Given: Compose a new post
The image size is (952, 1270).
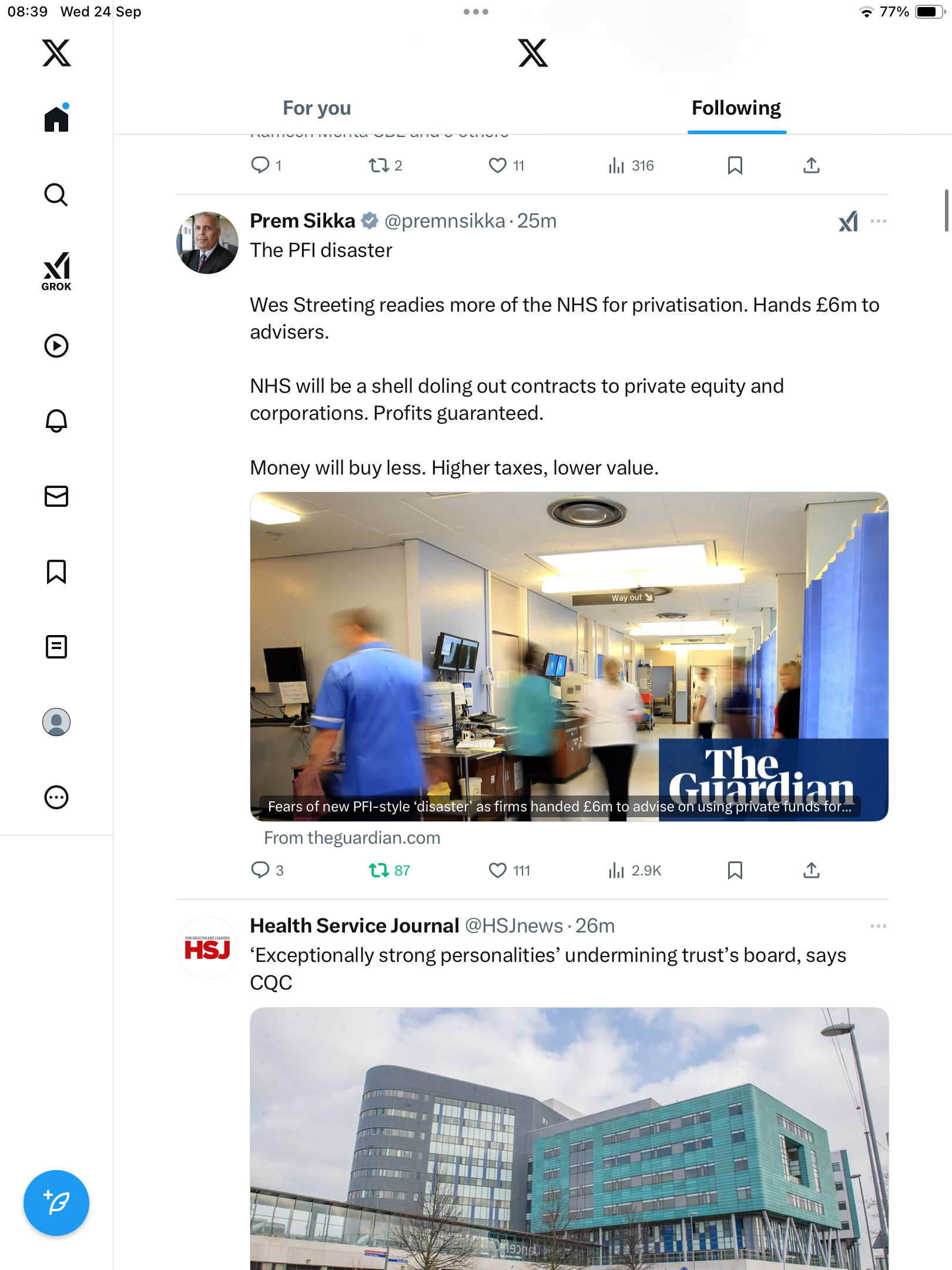Looking at the screenshot, I should (56, 1203).
